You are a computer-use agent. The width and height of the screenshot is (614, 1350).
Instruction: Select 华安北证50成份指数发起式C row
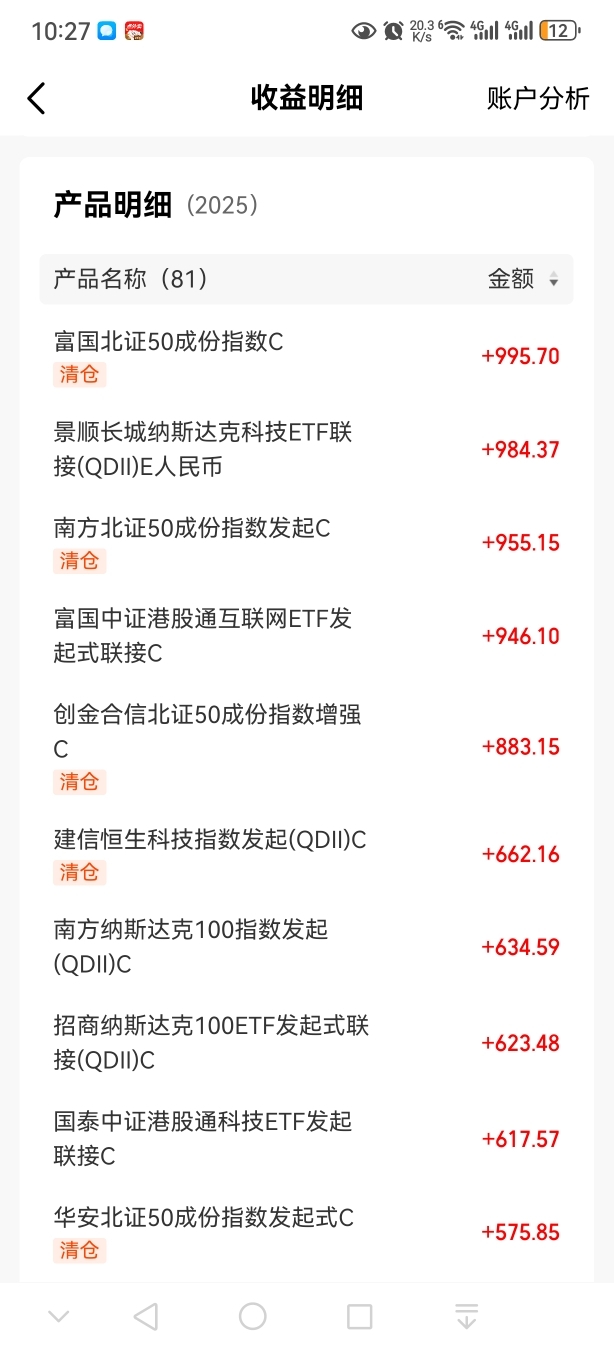point(307,1232)
